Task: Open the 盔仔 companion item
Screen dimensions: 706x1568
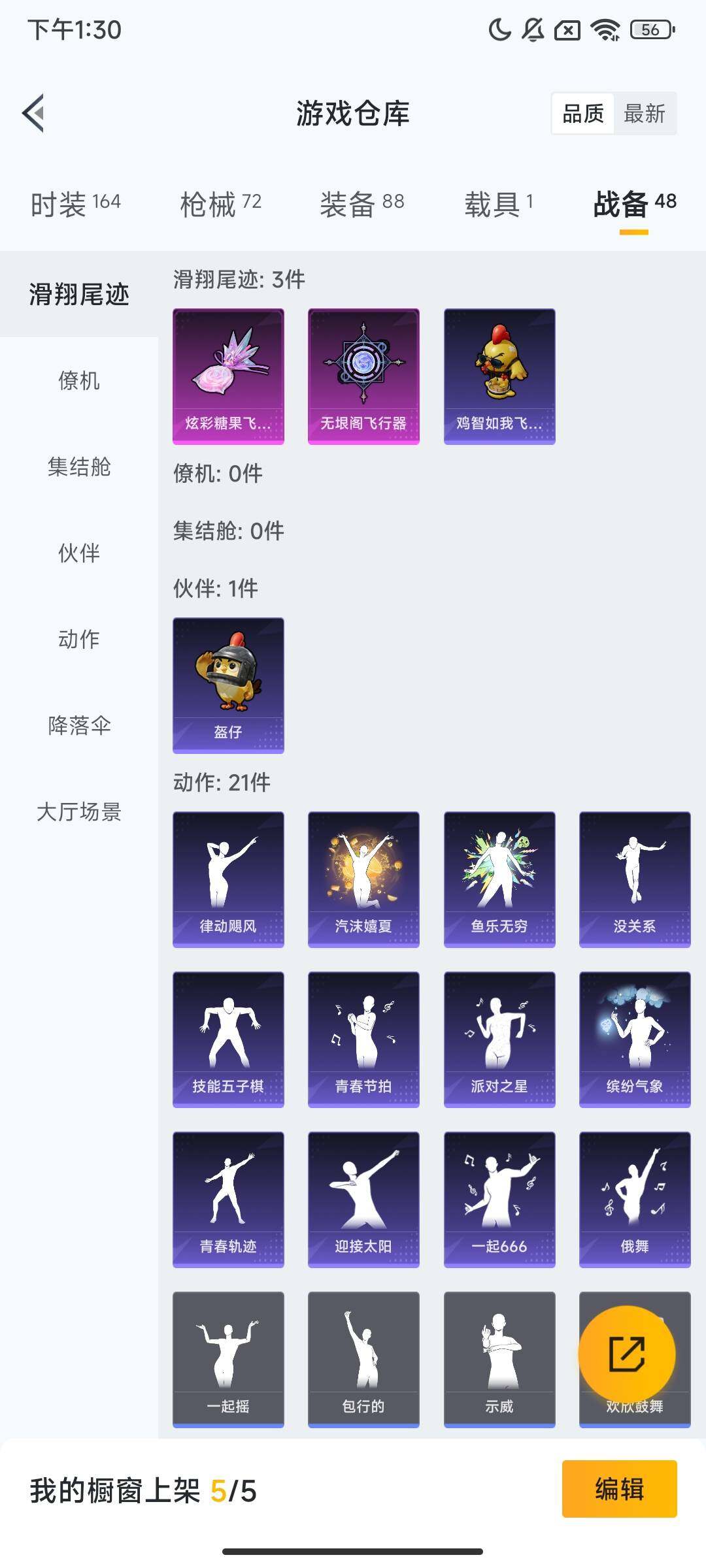Action: pyautogui.click(x=228, y=683)
